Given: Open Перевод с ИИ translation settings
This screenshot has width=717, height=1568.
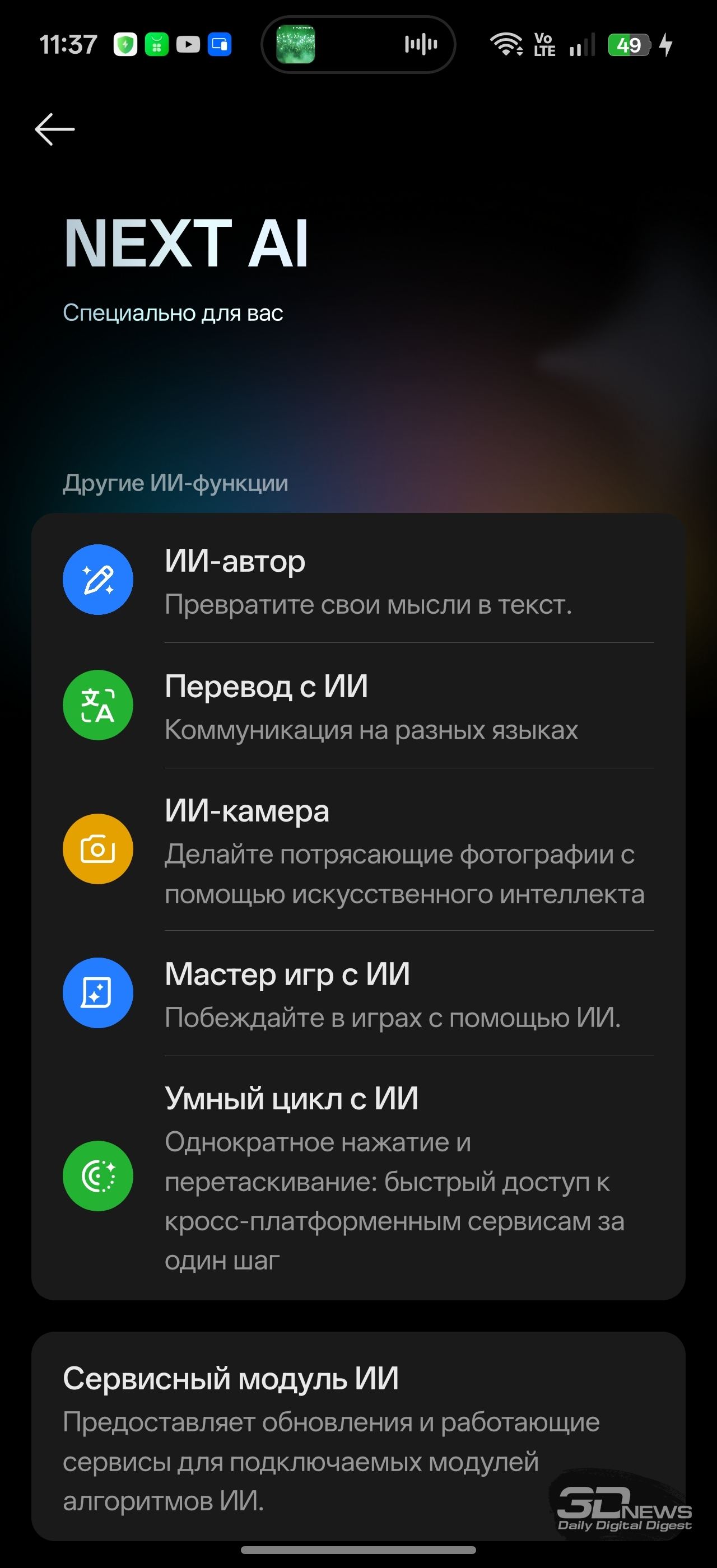Looking at the screenshot, I should point(358,706).
